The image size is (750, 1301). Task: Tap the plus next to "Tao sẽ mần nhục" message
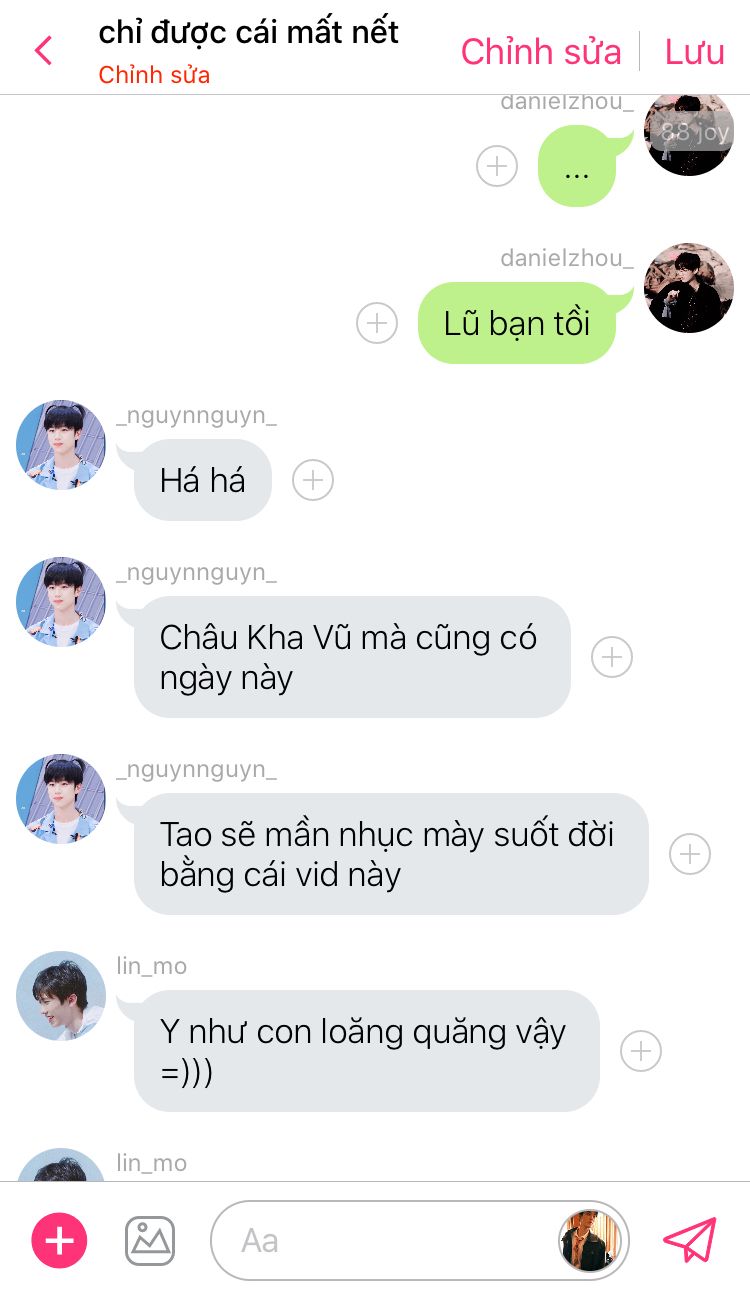[x=690, y=854]
